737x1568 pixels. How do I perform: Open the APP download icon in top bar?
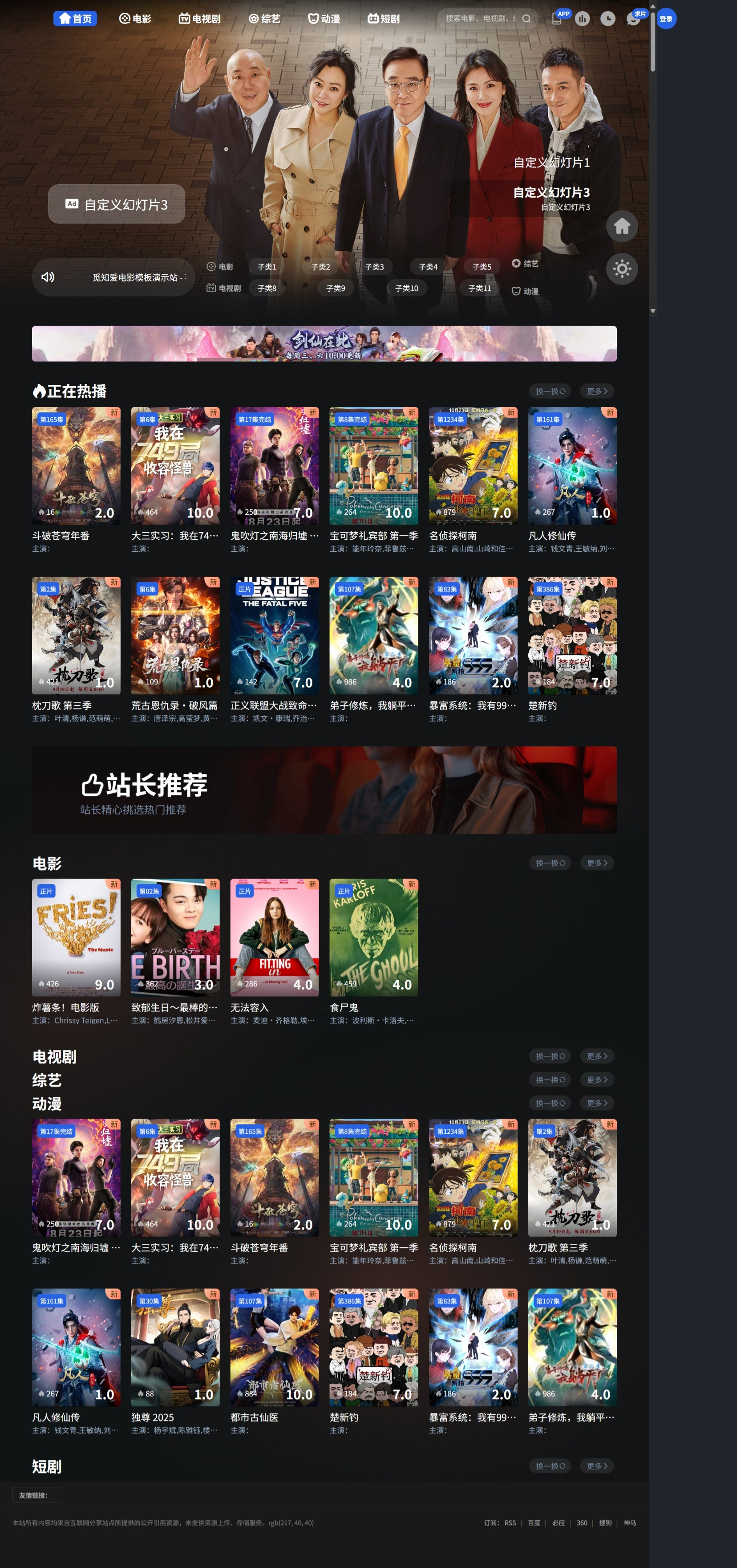coord(558,18)
